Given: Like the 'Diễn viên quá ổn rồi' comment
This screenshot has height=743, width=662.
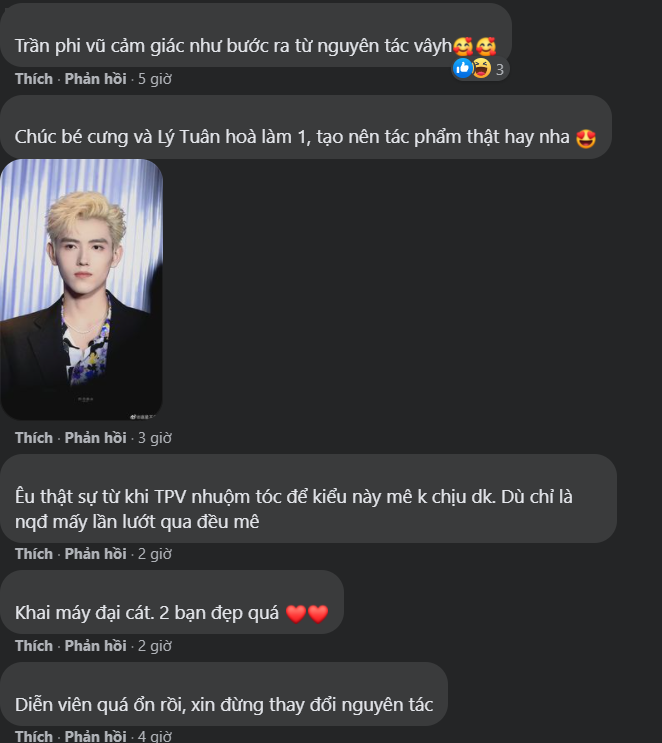Looking at the screenshot, I should point(34,736).
